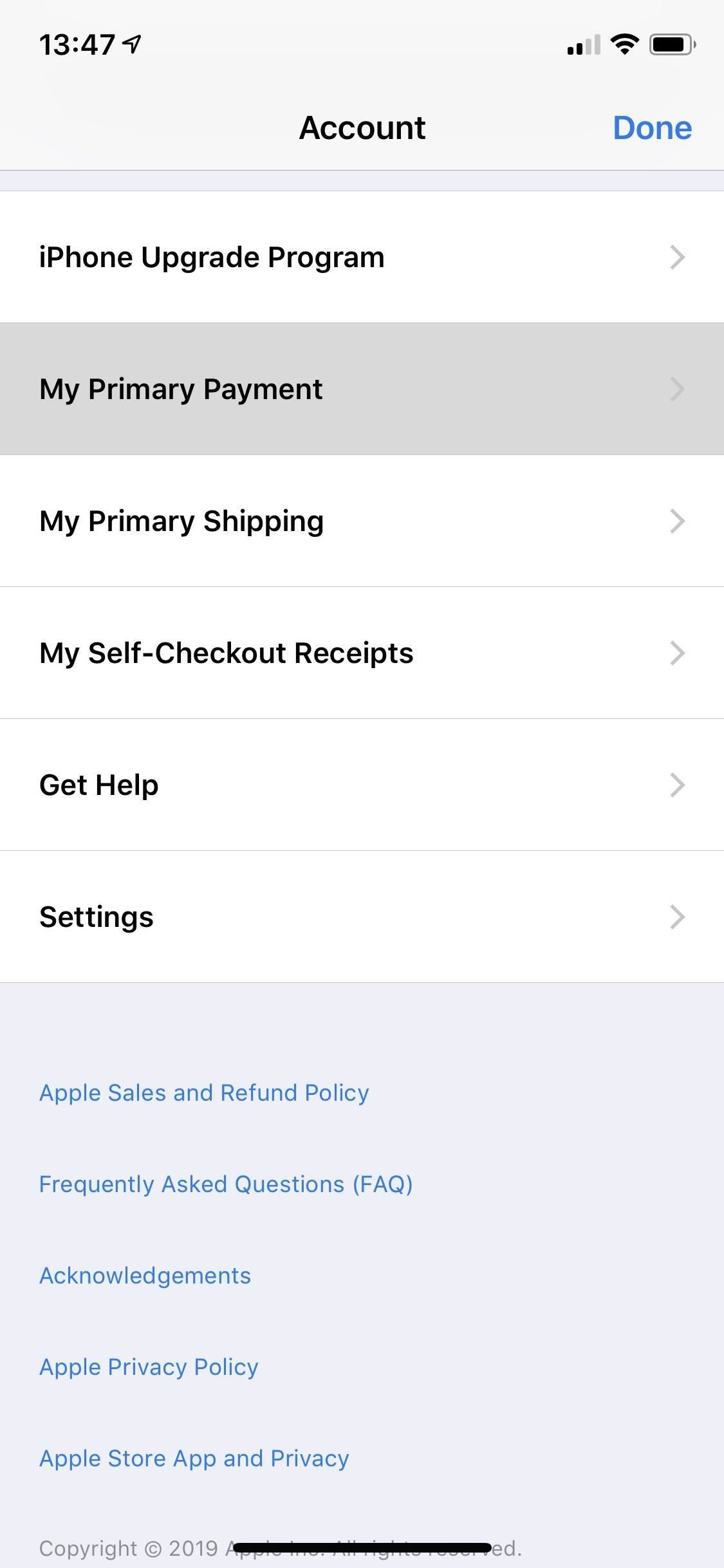724x1568 pixels.
Task: Open Apple Store App and Privacy
Action: click(x=194, y=1458)
